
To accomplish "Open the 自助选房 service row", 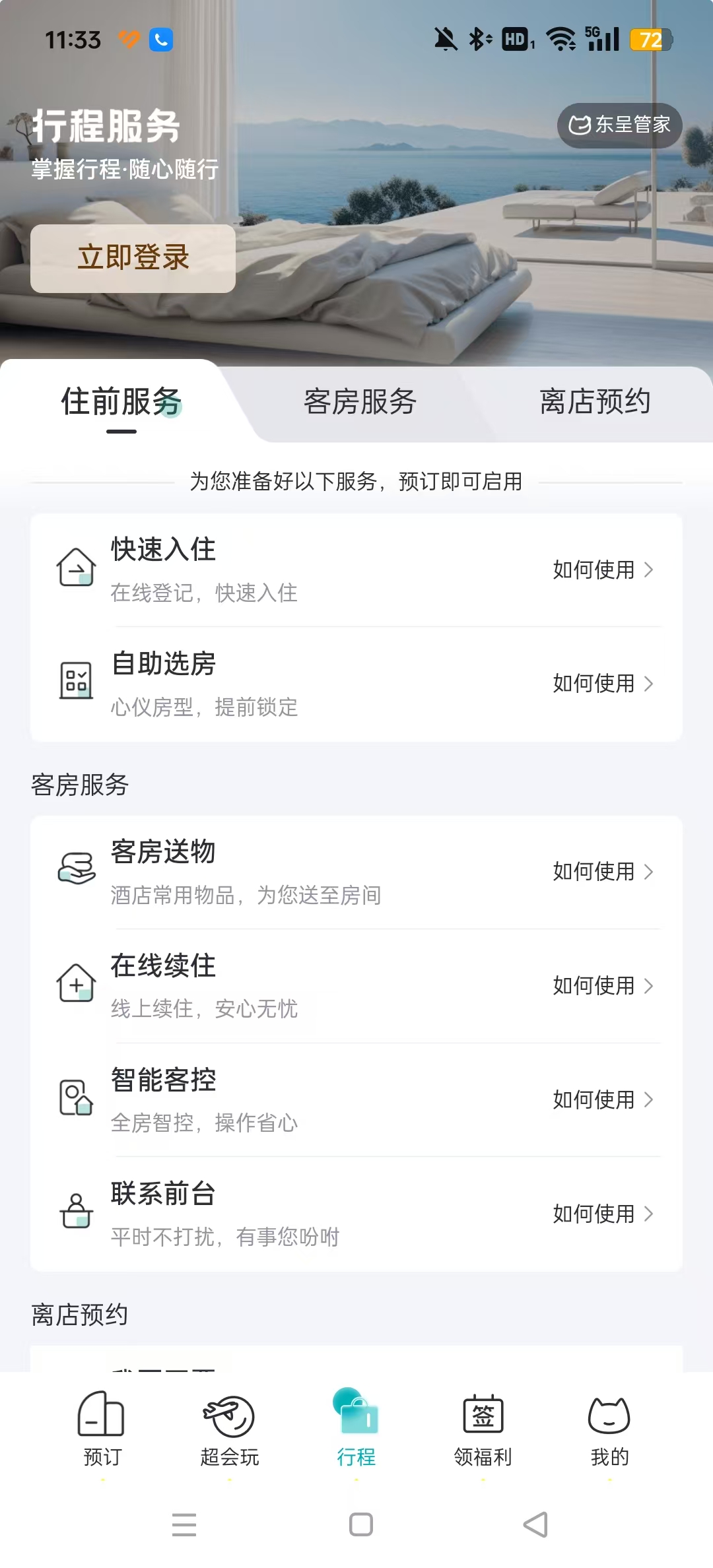I will pyautogui.click(x=356, y=684).
